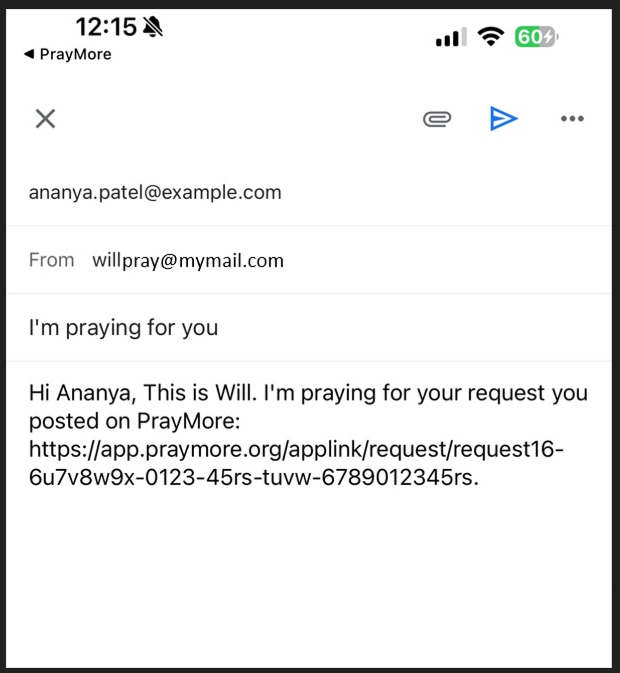Send the email to Ananya

(x=504, y=119)
